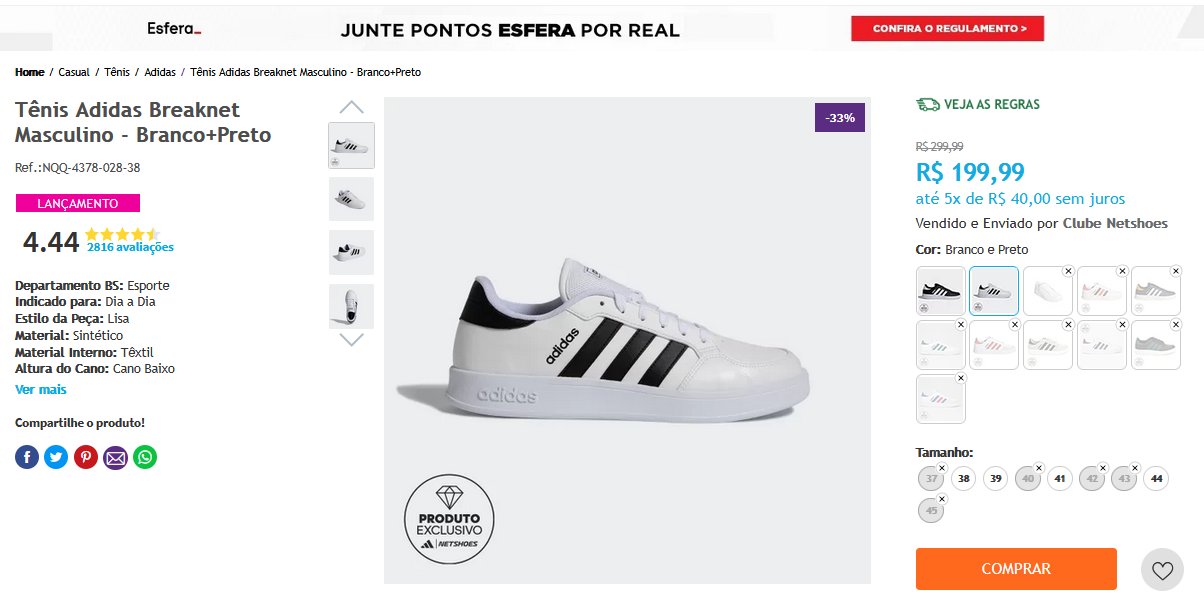Share product by email
Screen dimensions: 1204x595
click(115, 457)
